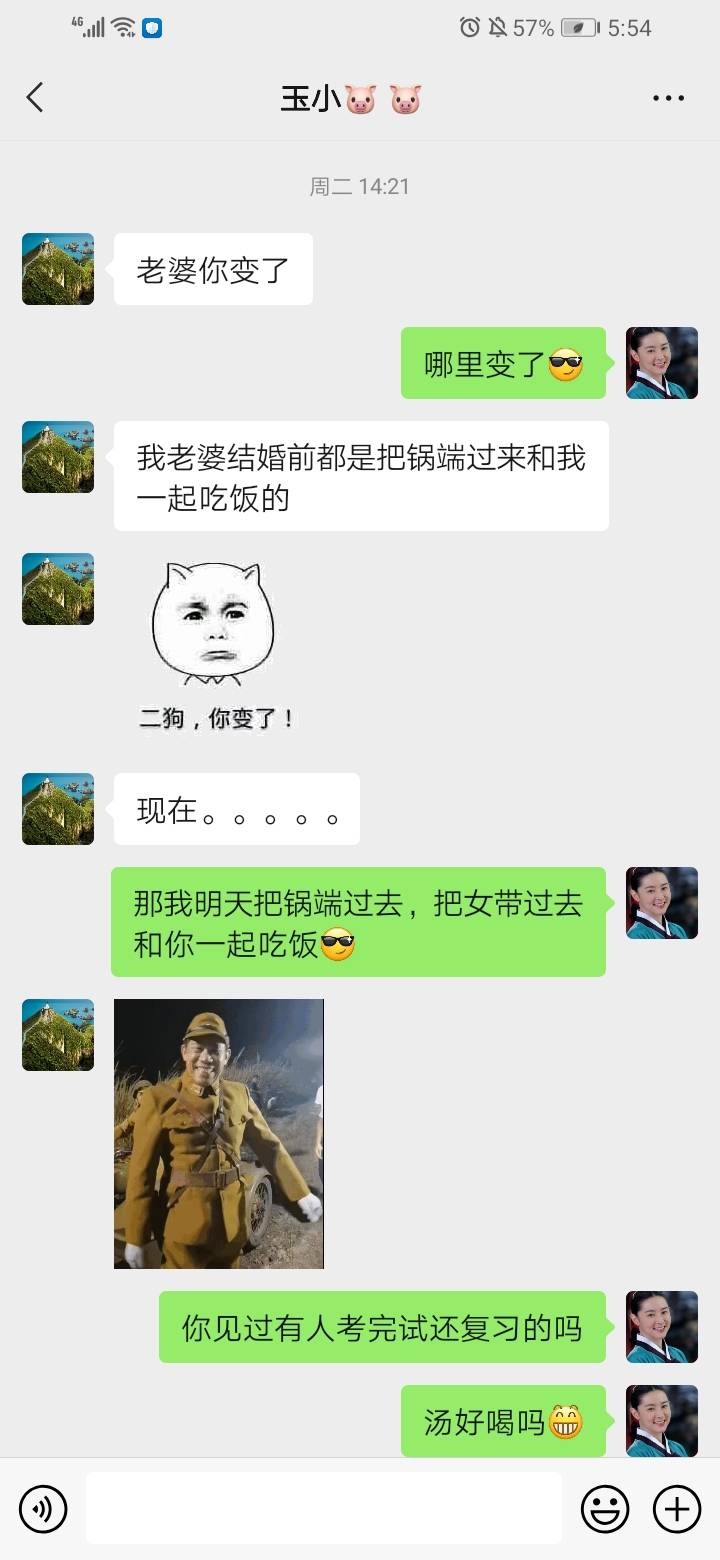Viewport: 720px width, 1560px height.
Task: Select the 老婆你变了 message bubble
Action: click(x=213, y=268)
